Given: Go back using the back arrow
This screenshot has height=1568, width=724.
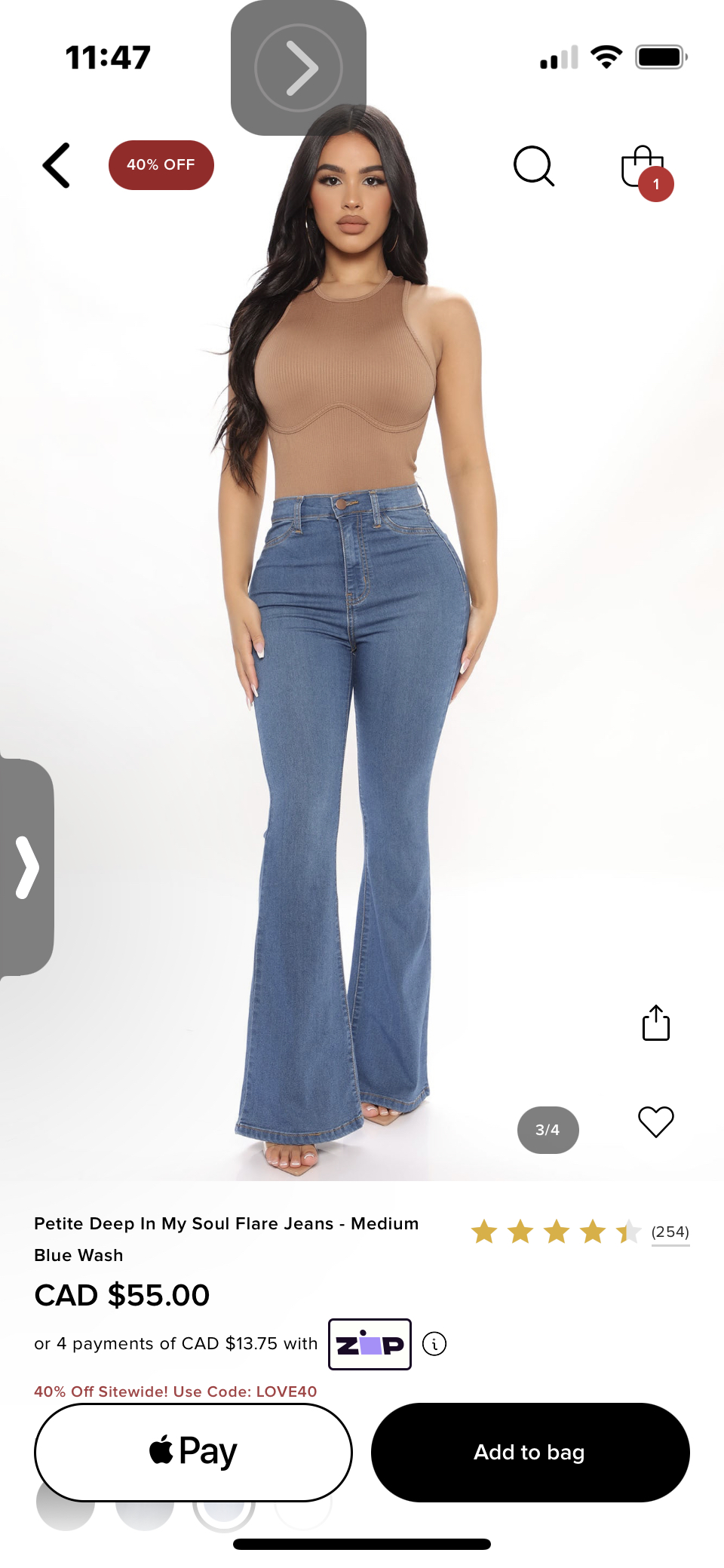Looking at the screenshot, I should [x=56, y=165].
